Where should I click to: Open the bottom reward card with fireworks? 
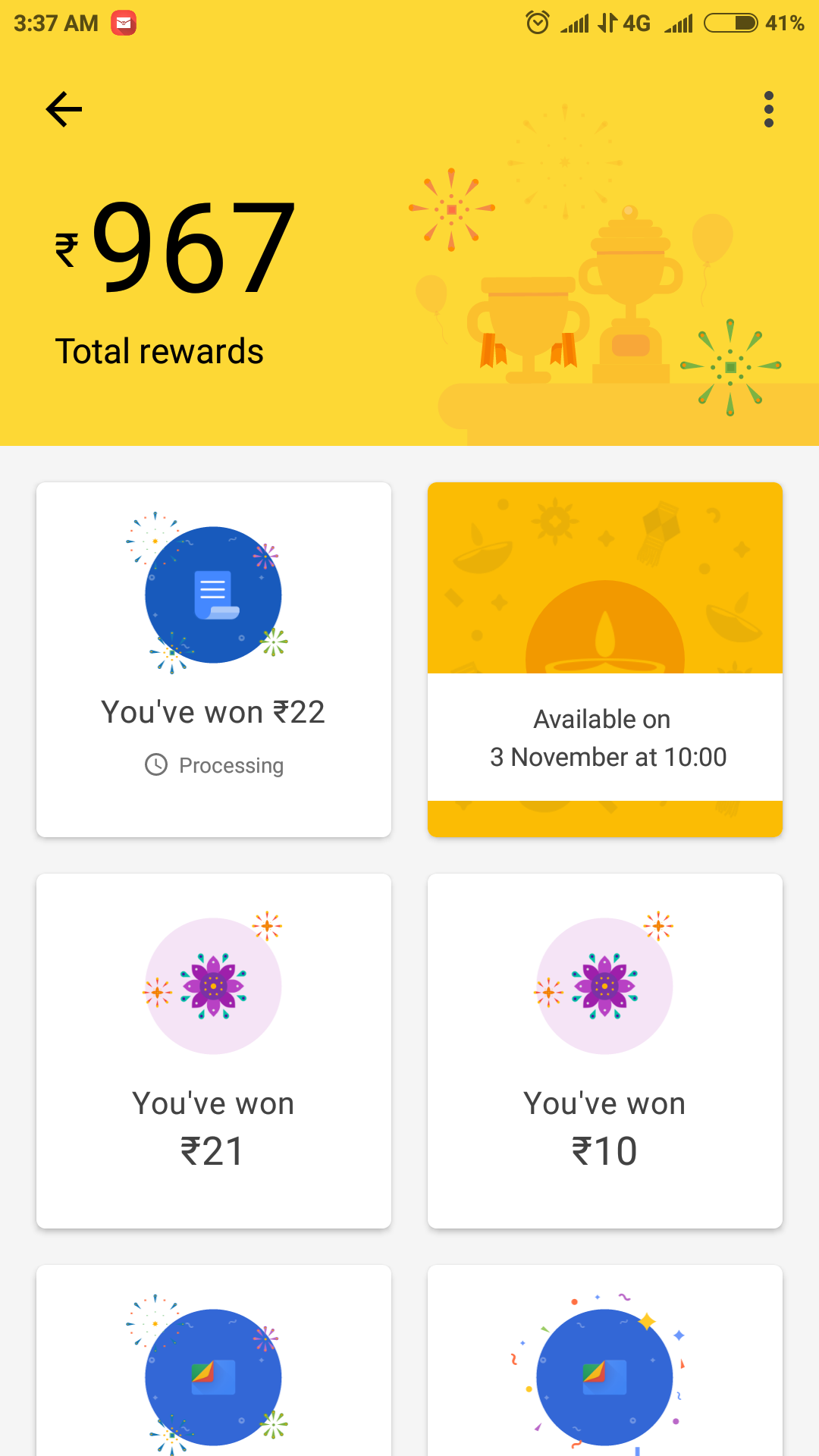click(214, 1365)
